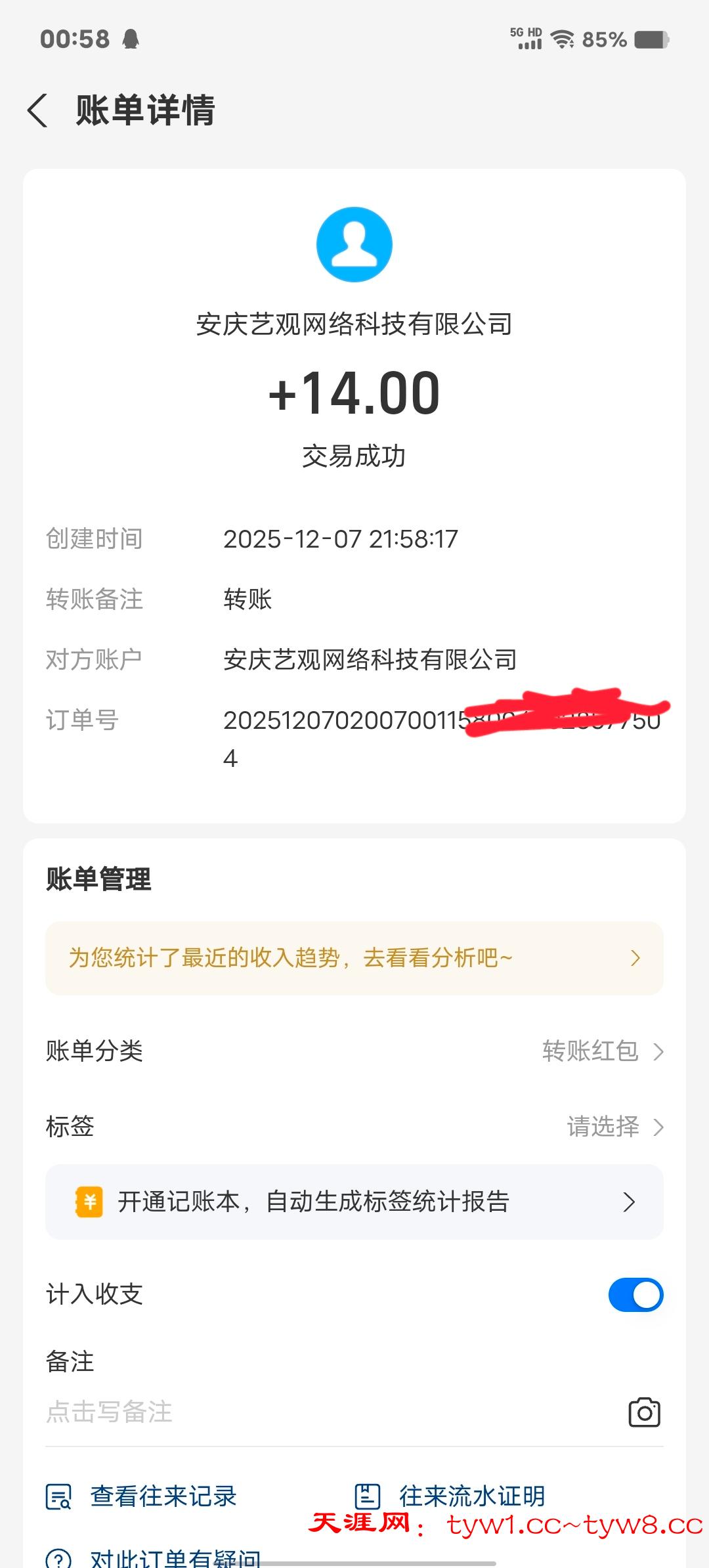Open the 安庆艺观网络科技有限公司 profile avatar
This screenshot has height=1568, width=709.
[354, 245]
